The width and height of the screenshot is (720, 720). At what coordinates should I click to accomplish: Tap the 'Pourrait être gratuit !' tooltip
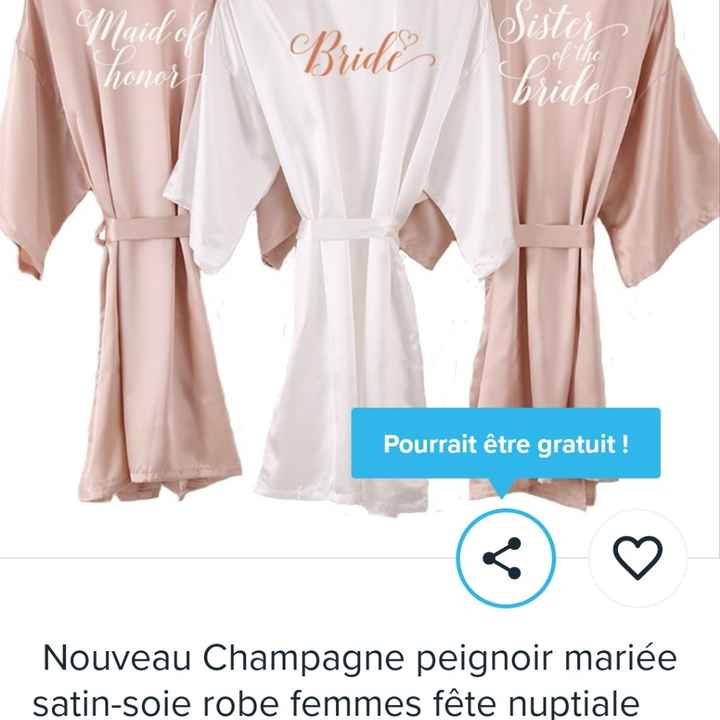click(506, 444)
